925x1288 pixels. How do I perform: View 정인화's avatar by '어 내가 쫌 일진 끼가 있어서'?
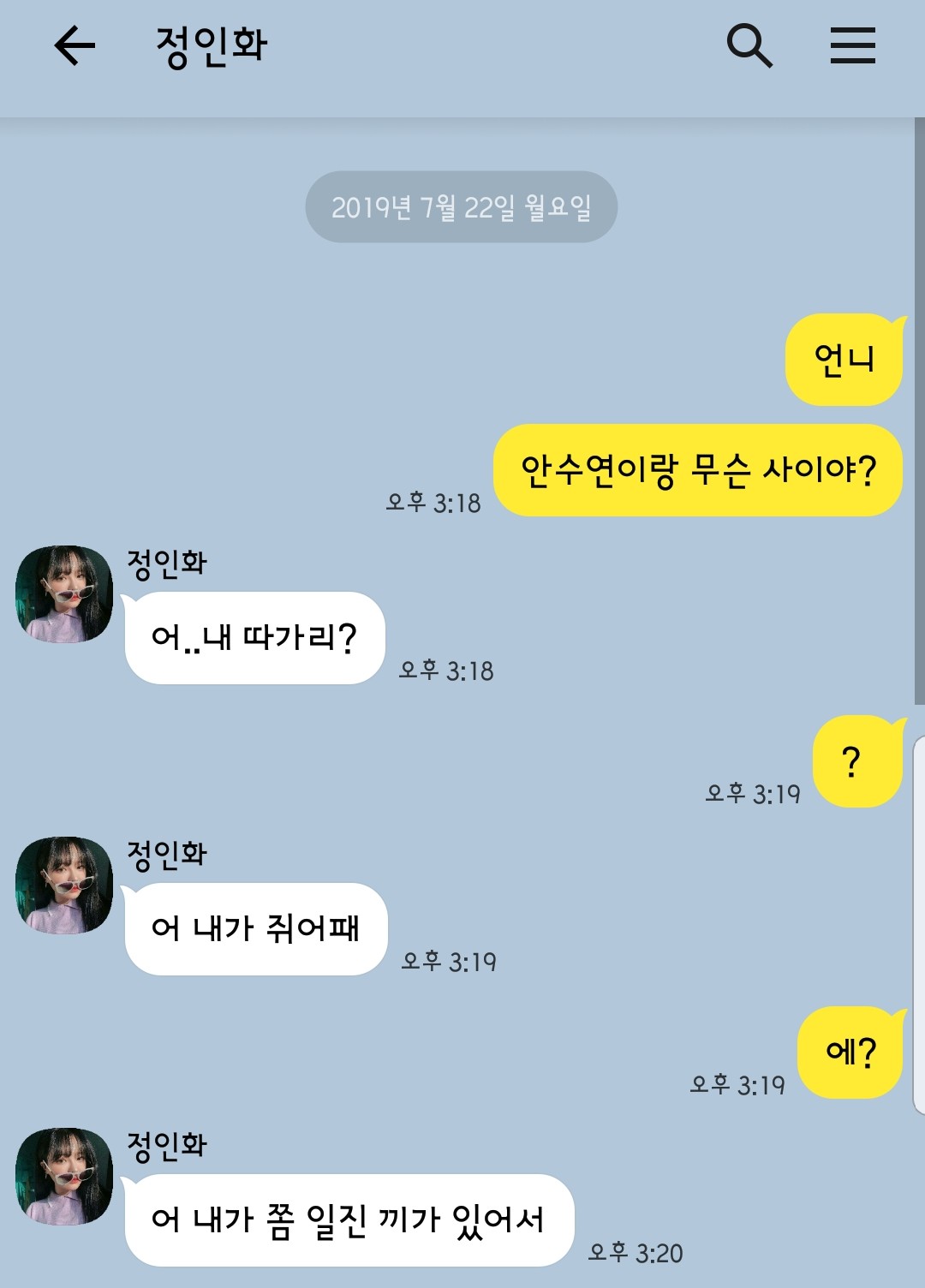coord(64,1176)
